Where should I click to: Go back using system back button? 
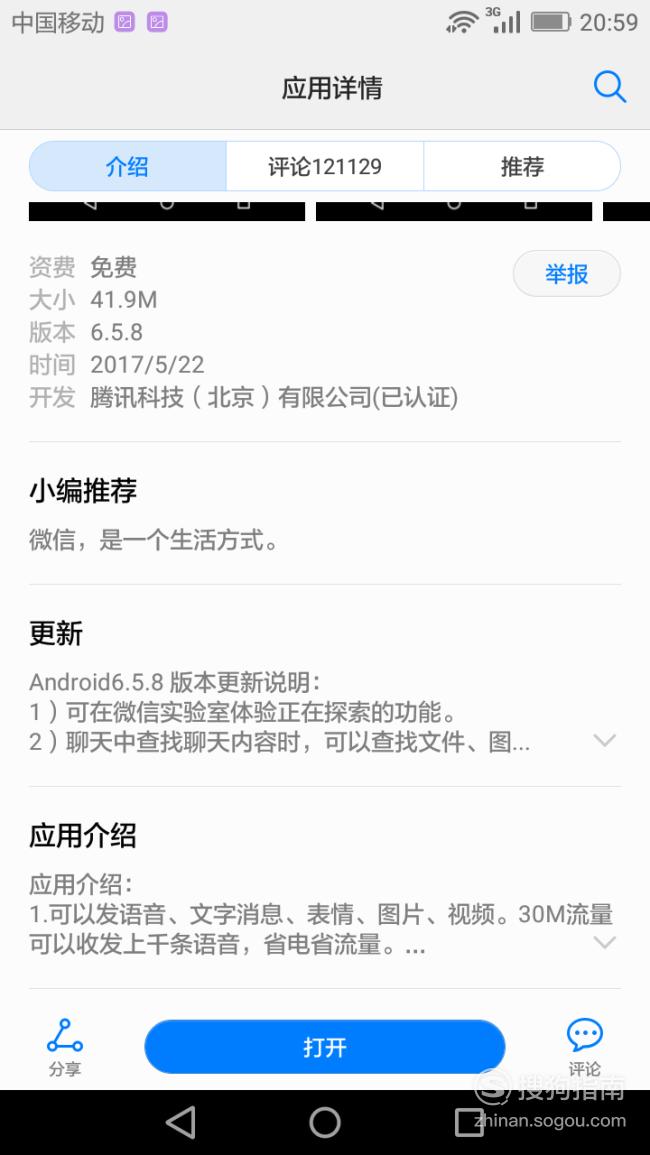click(181, 1123)
